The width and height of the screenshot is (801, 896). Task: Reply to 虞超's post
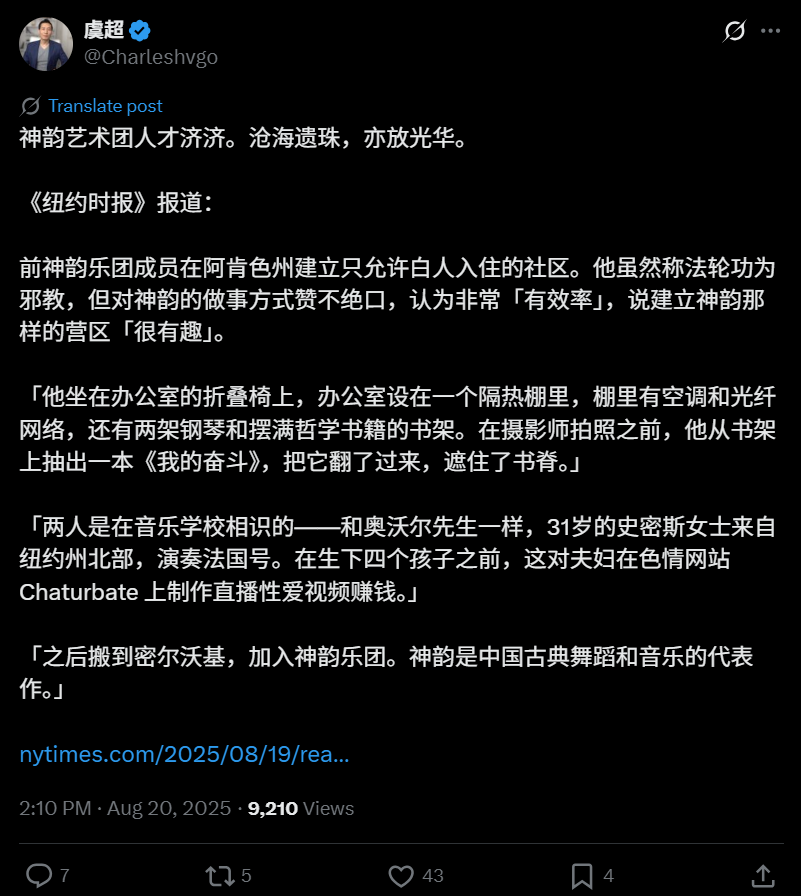(x=38, y=876)
